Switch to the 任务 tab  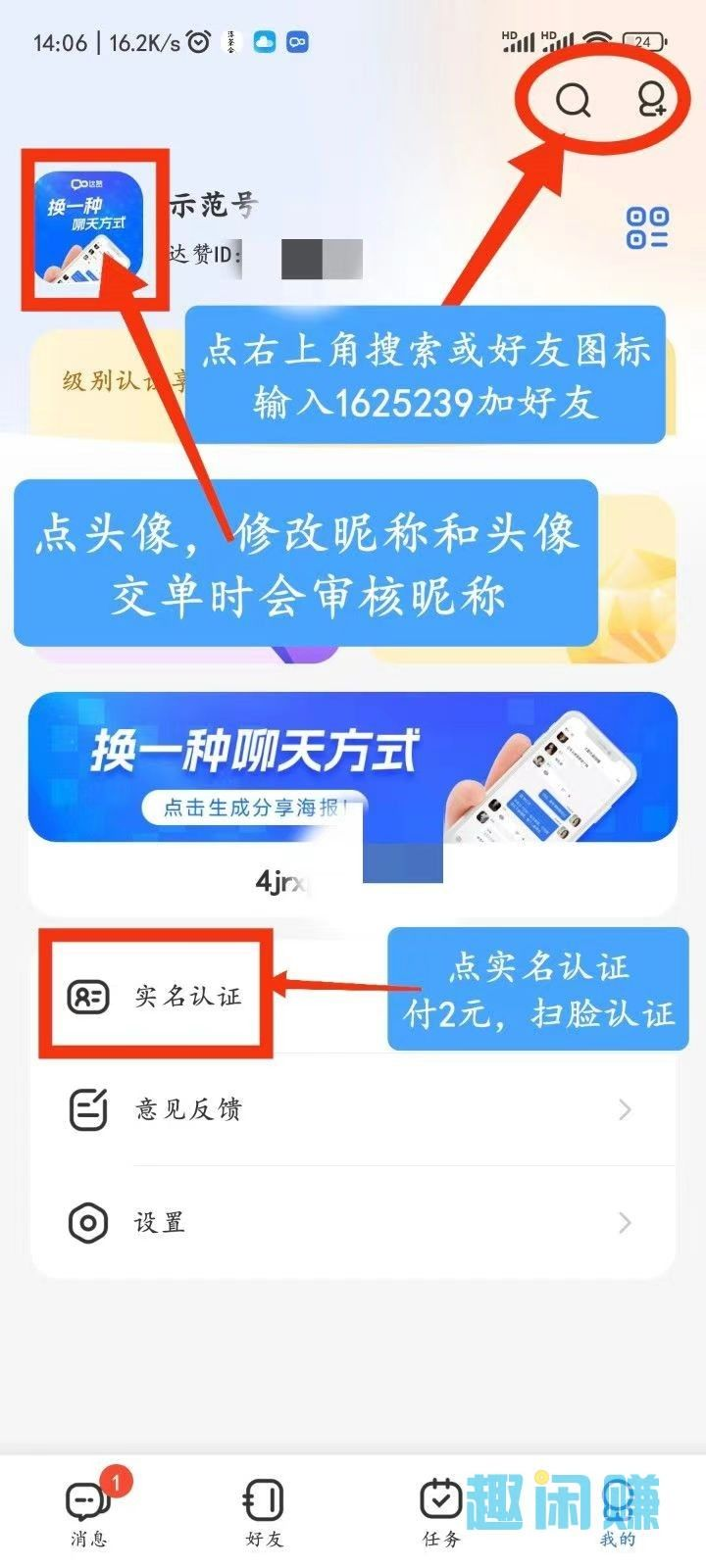point(441,1511)
